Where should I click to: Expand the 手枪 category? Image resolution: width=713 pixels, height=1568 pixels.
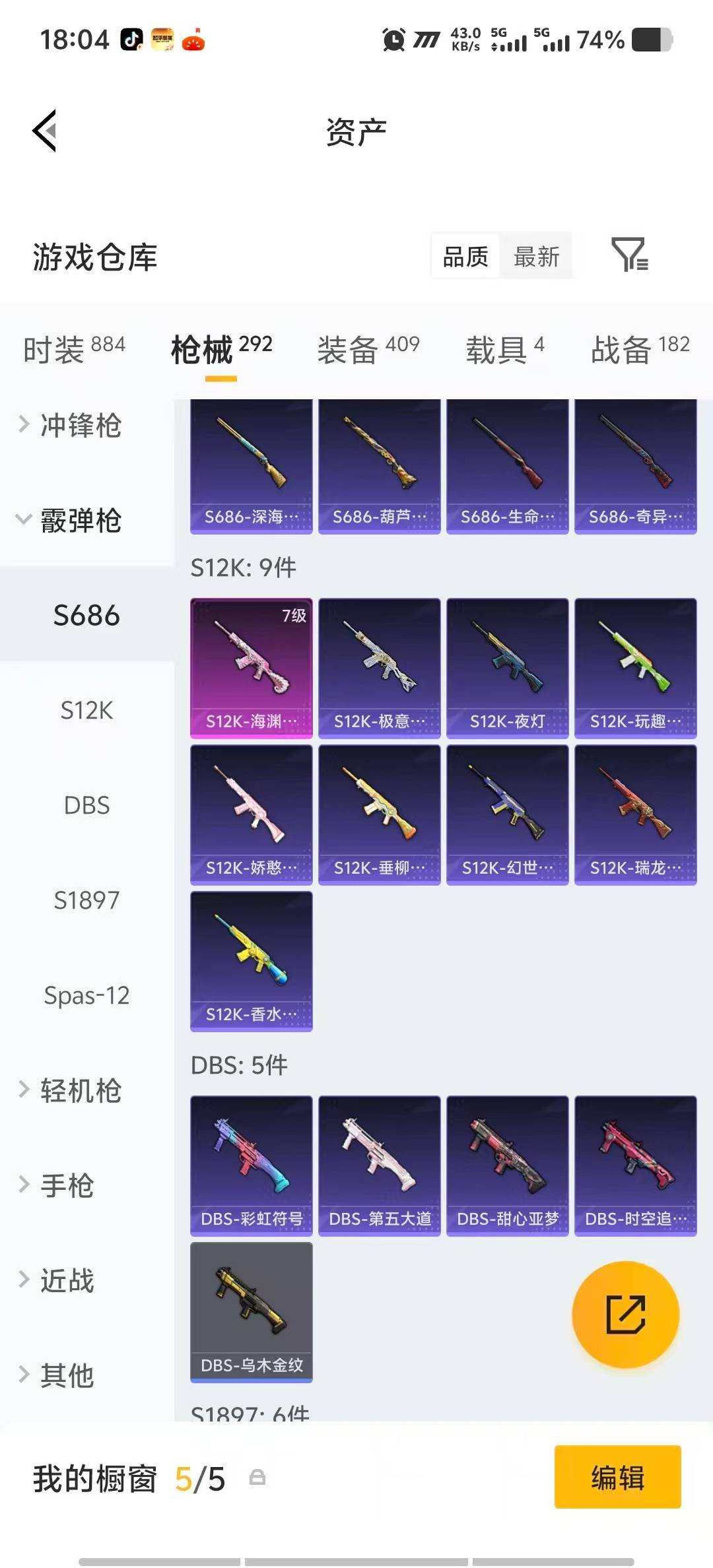pyautogui.click(x=69, y=1186)
